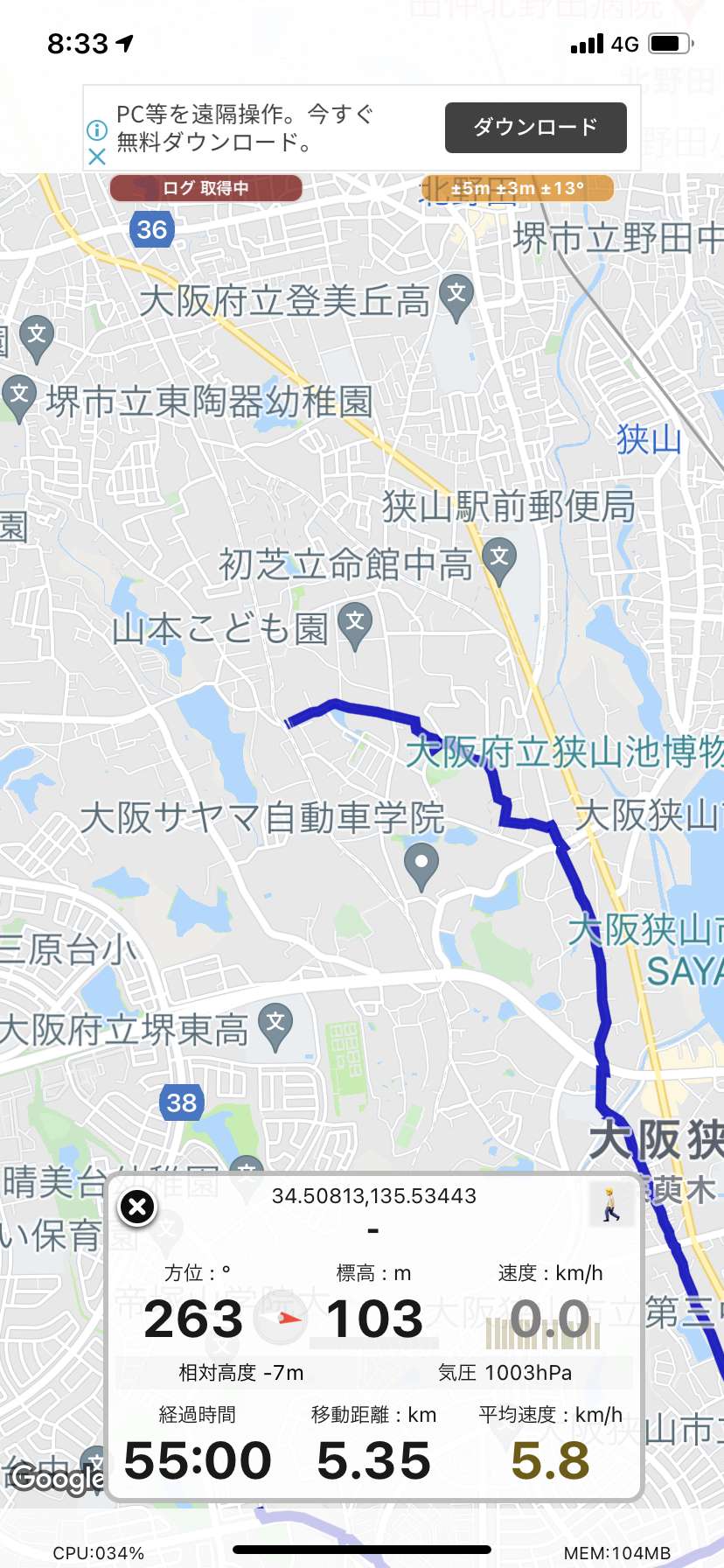The width and height of the screenshot is (724, 1568).
Task: Tap the GPS accuracy ±5m indicator
Action: tap(517, 188)
